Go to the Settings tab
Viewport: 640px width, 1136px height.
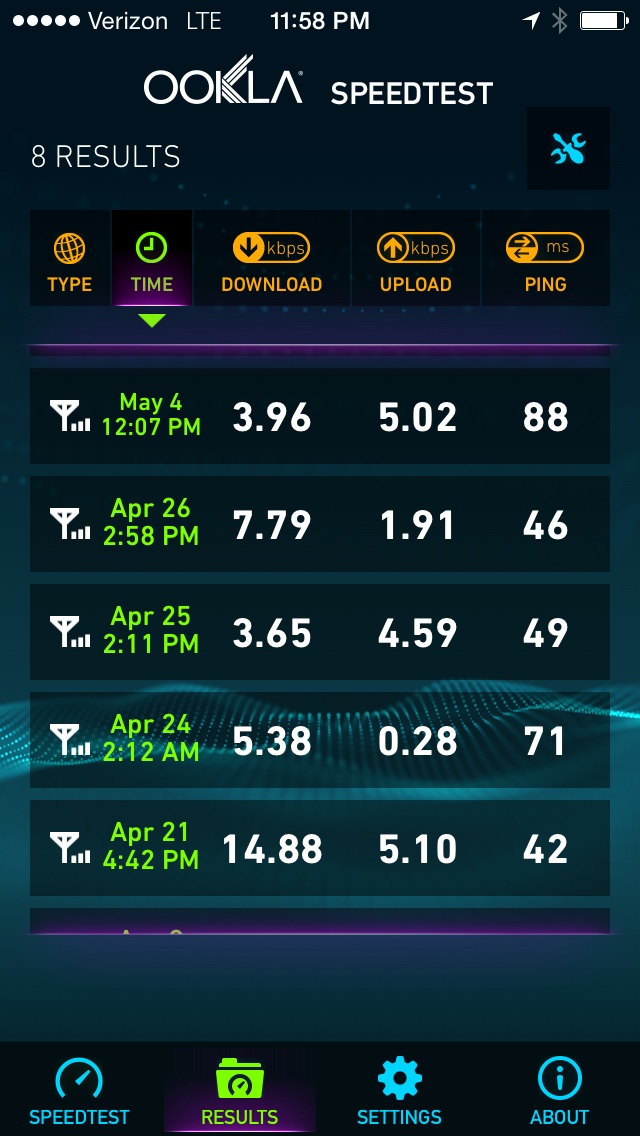click(x=399, y=1090)
